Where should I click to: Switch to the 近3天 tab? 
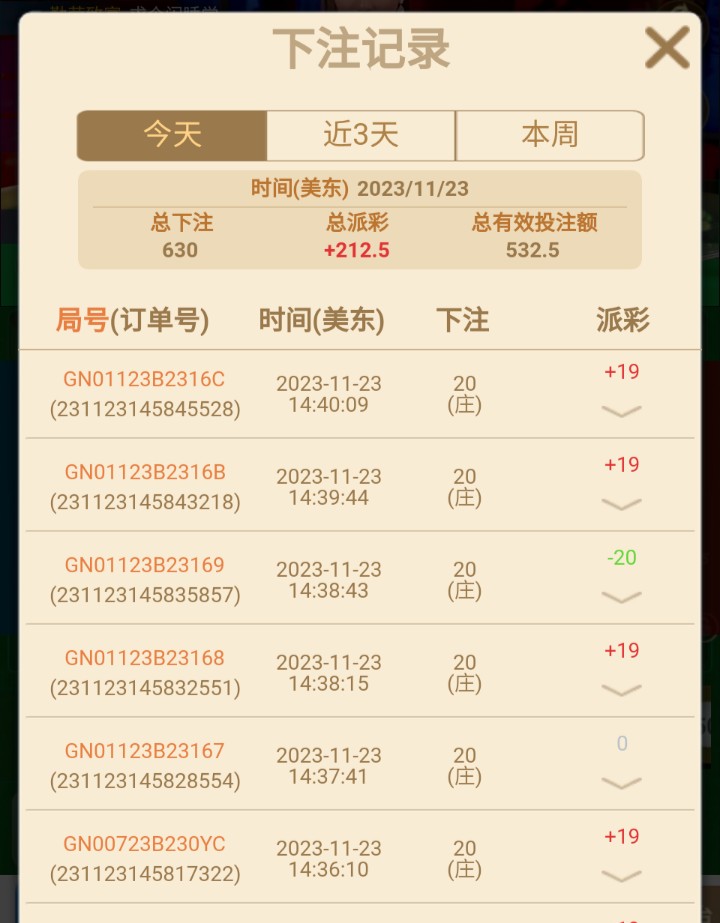click(x=361, y=135)
